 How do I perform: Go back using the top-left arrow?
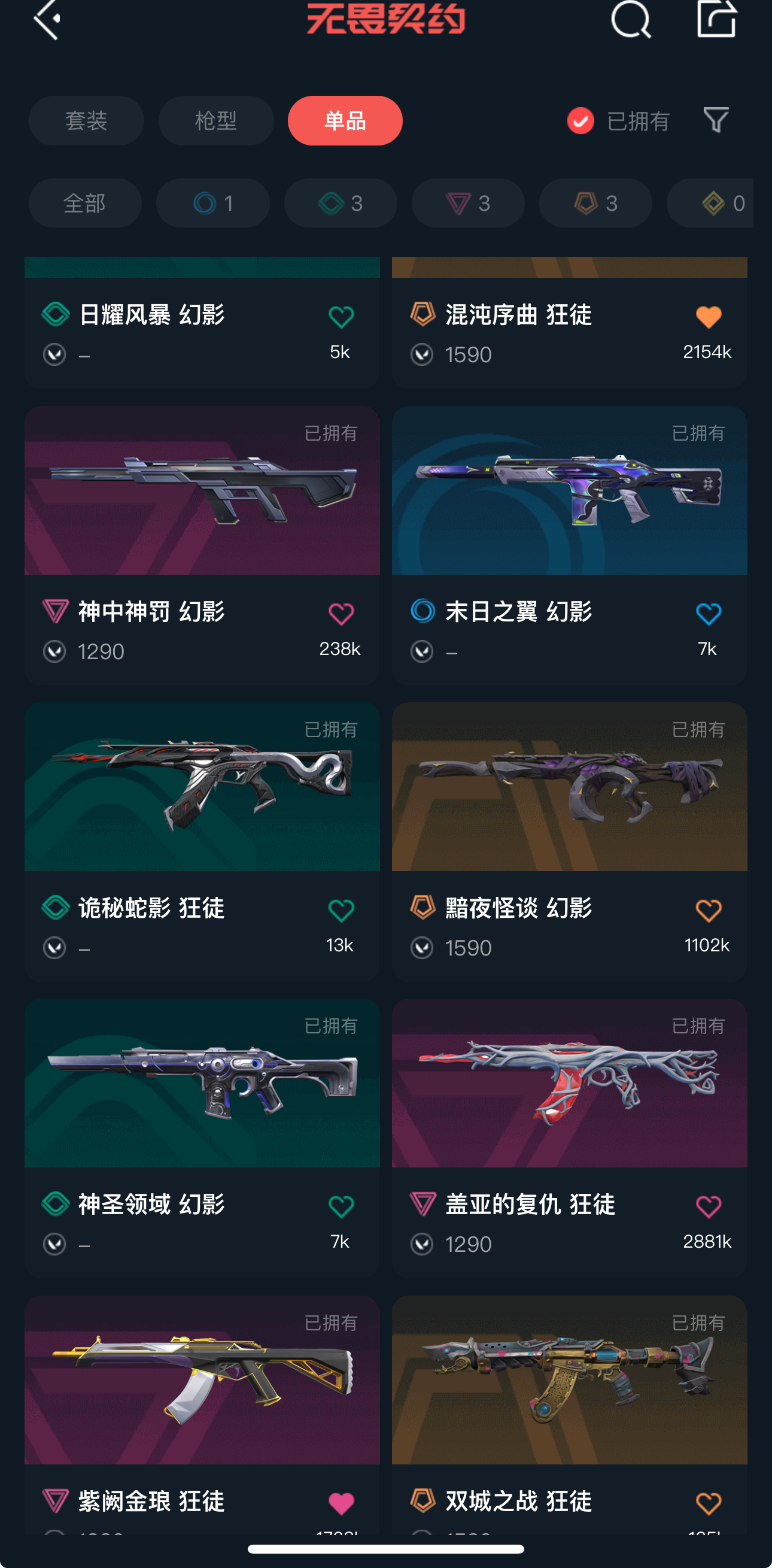(x=47, y=20)
